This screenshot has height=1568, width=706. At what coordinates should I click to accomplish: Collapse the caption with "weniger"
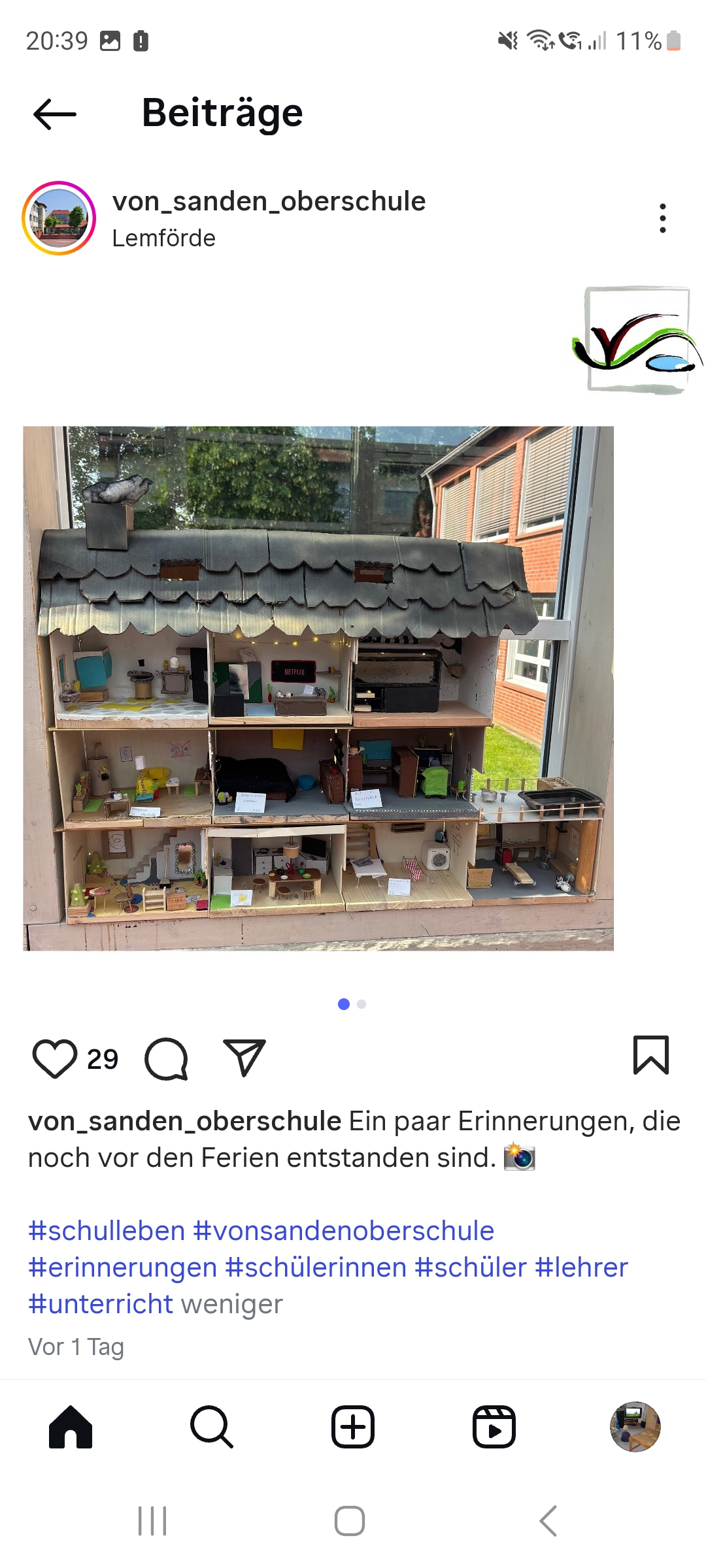point(232,1304)
